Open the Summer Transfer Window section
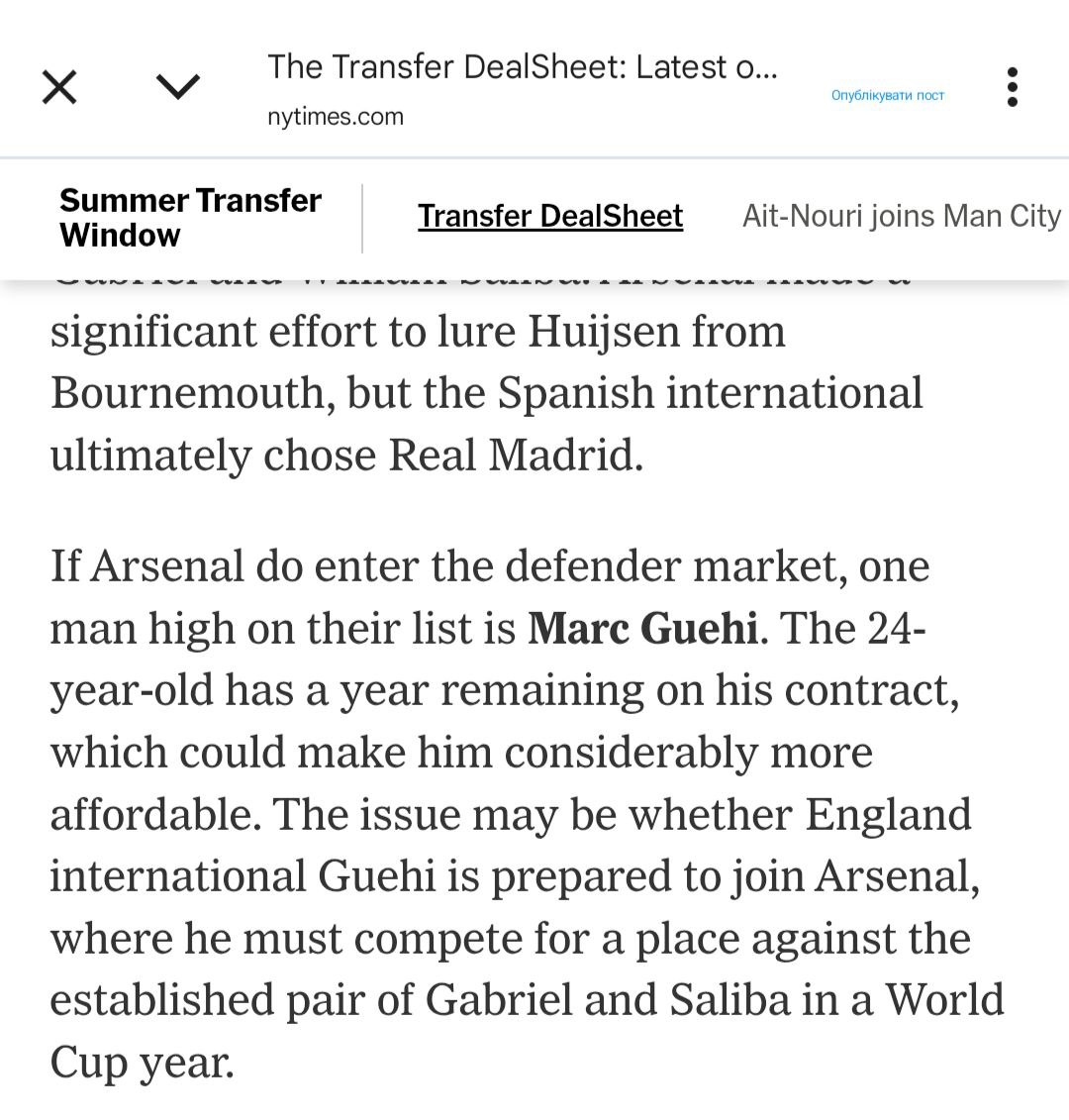Viewport: 1069px width, 1120px height. pos(190,218)
